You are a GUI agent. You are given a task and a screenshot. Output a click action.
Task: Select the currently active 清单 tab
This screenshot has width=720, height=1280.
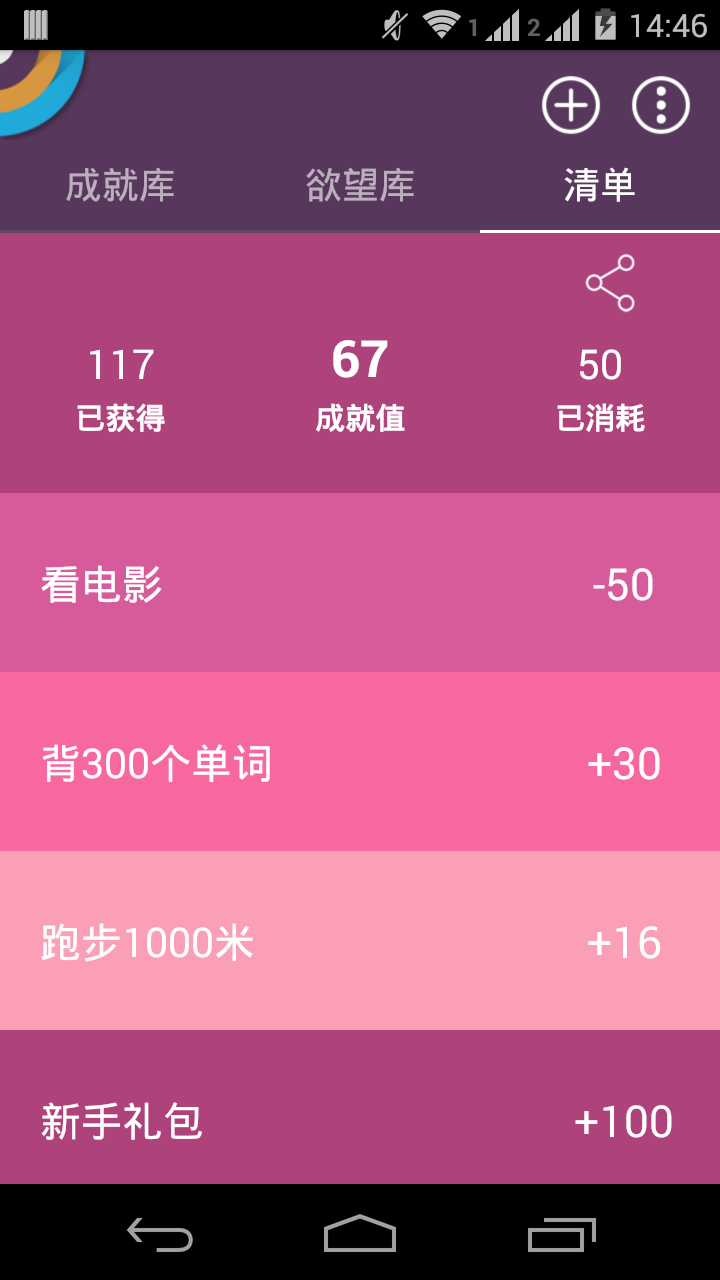point(600,186)
